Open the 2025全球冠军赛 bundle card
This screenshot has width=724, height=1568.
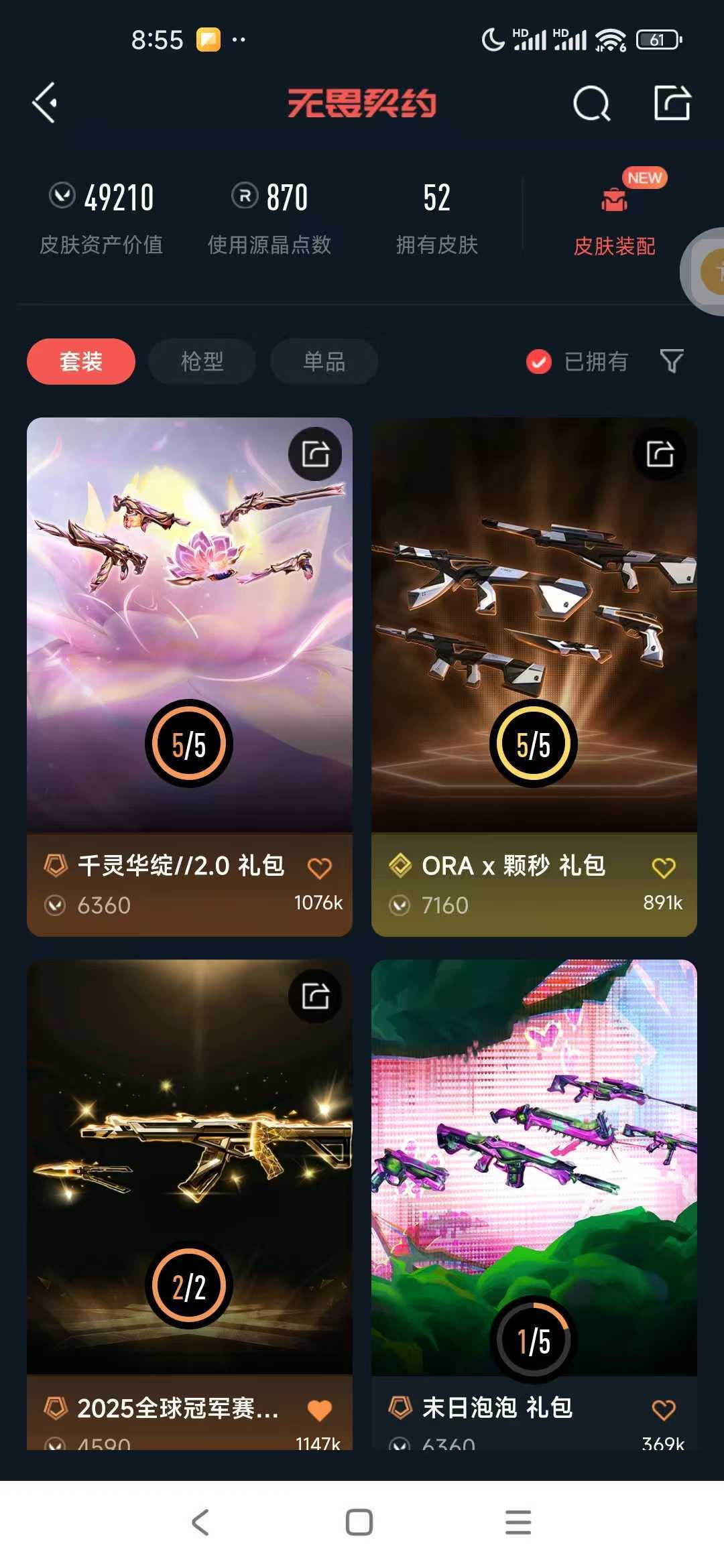coord(190,1204)
